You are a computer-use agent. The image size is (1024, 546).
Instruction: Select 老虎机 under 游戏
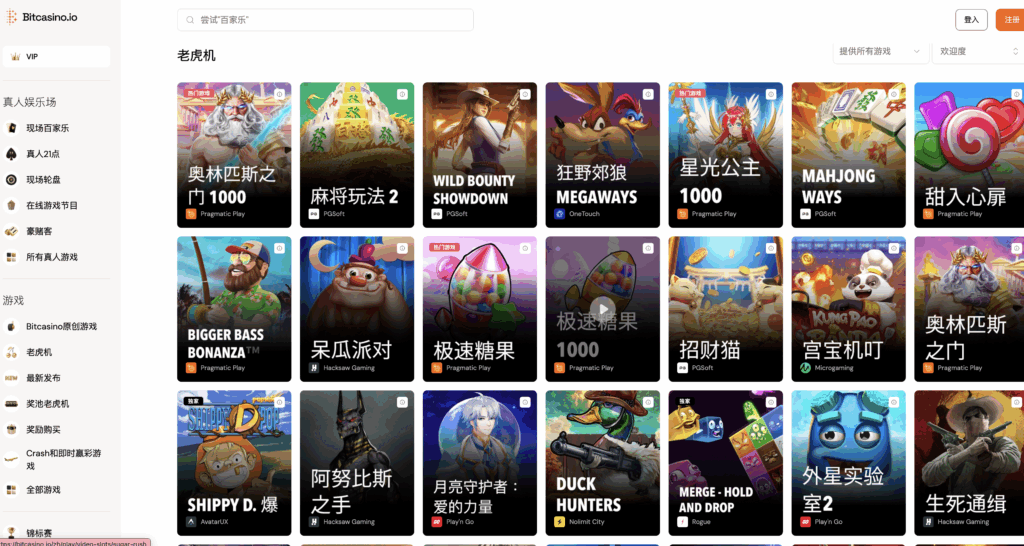coord(39,352)
